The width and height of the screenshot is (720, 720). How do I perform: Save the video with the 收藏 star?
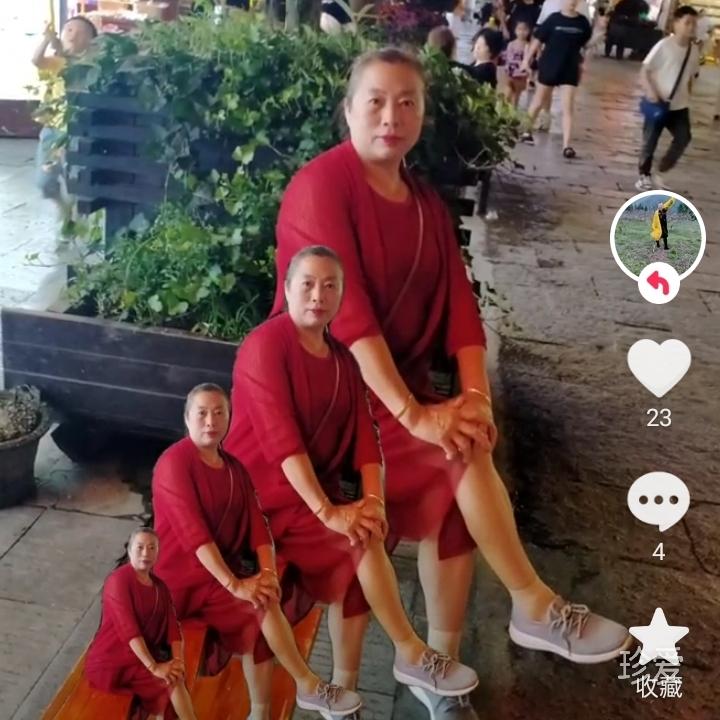(658, 636)
